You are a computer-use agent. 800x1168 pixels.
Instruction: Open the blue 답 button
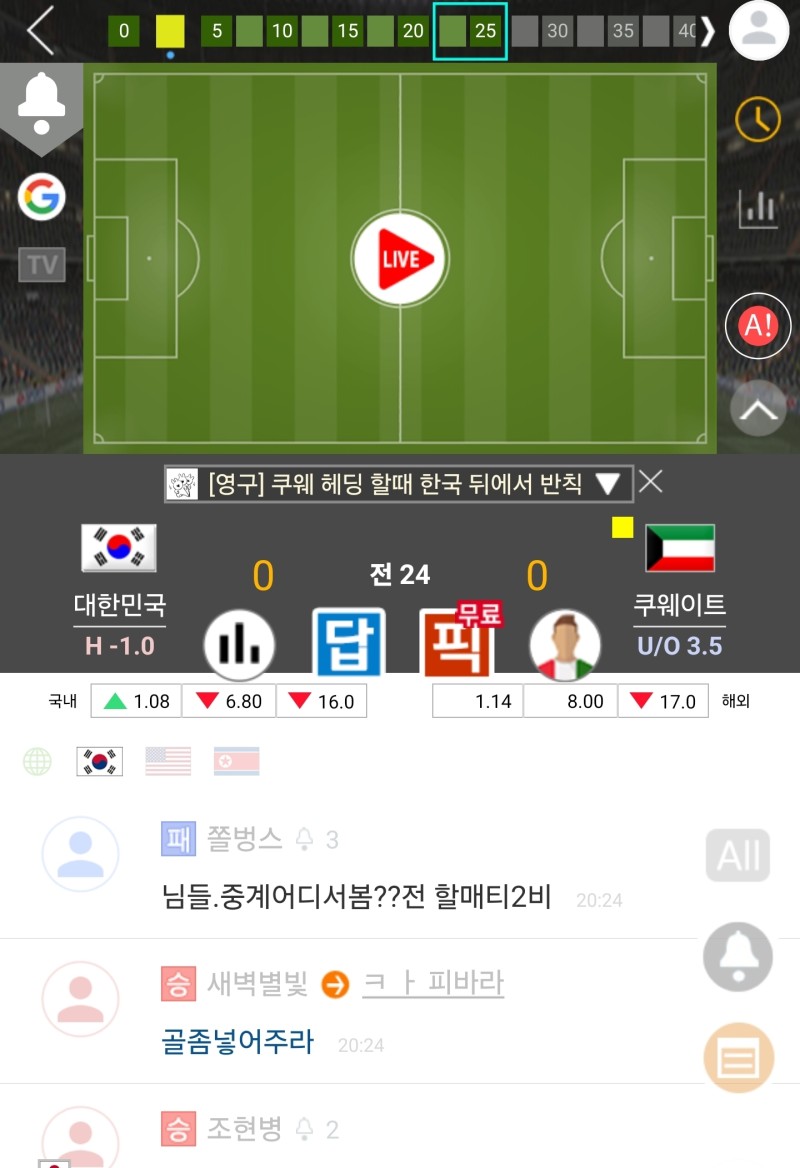click(348, 643)
